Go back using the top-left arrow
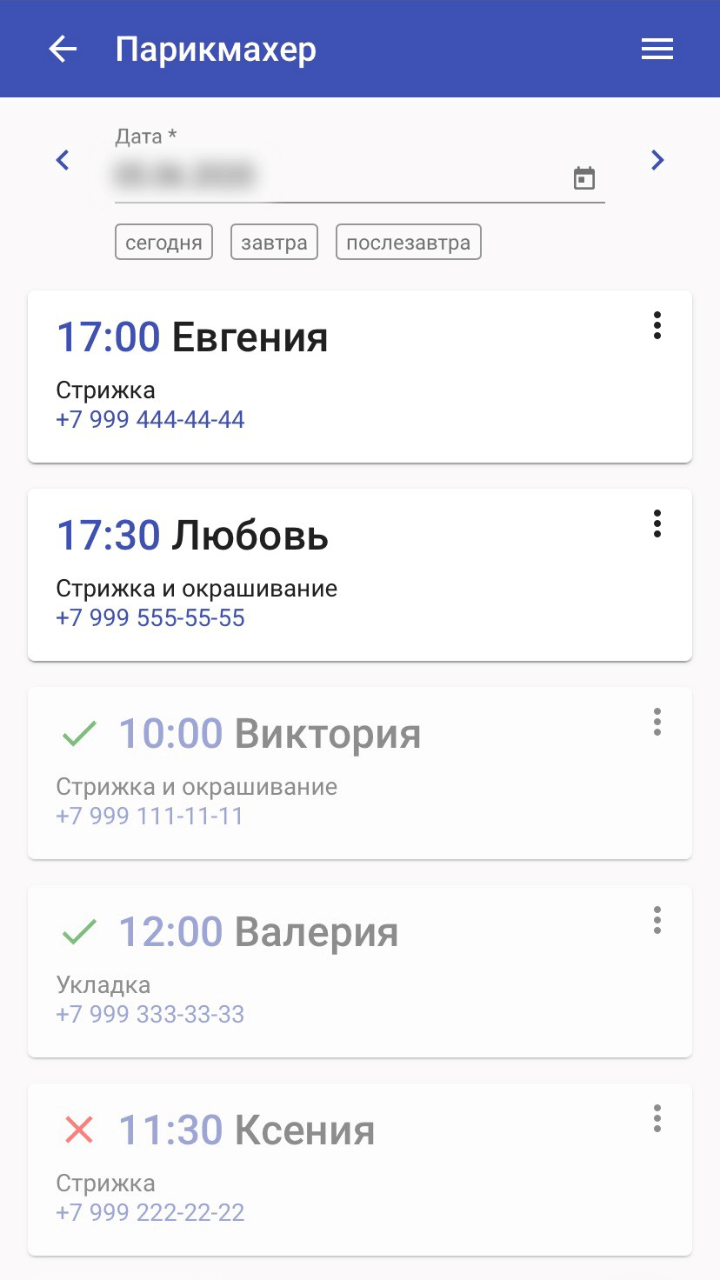 (62, 49)
